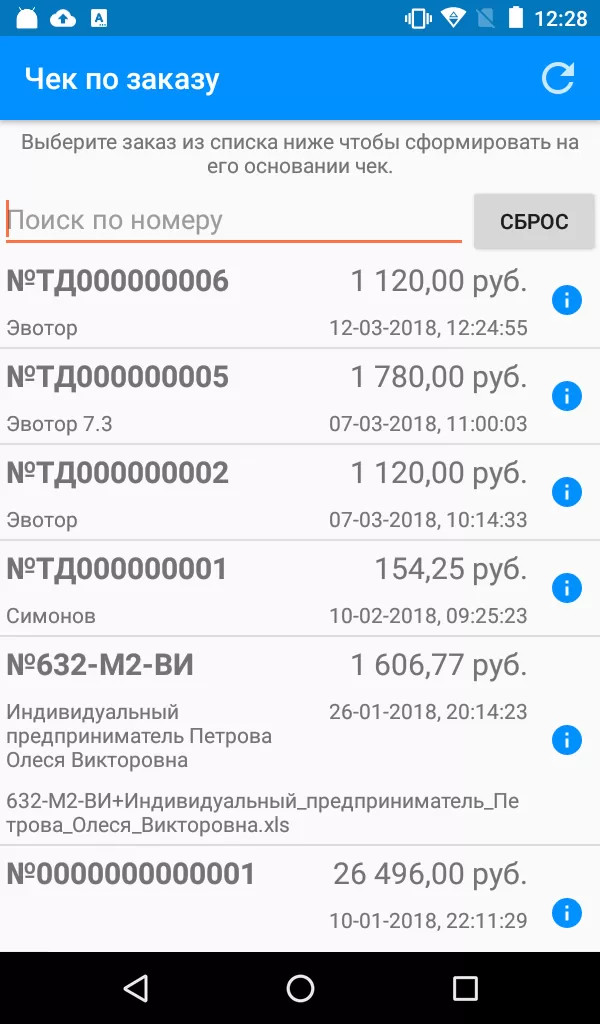View info for order №0000000000001
The width and height of the screenshot is (600, 1024).
(567, 913)
